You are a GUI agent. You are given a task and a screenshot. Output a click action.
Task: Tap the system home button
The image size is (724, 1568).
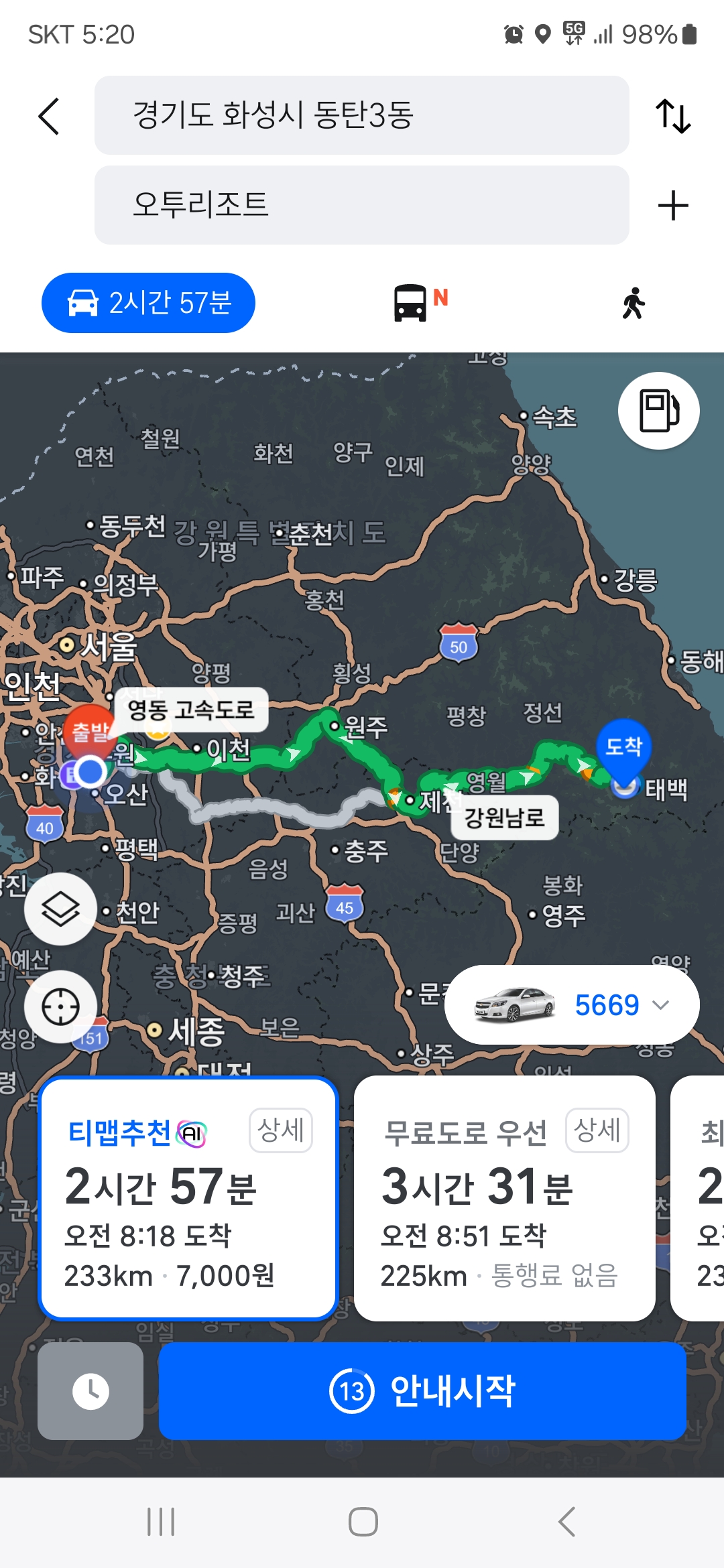363,1522
